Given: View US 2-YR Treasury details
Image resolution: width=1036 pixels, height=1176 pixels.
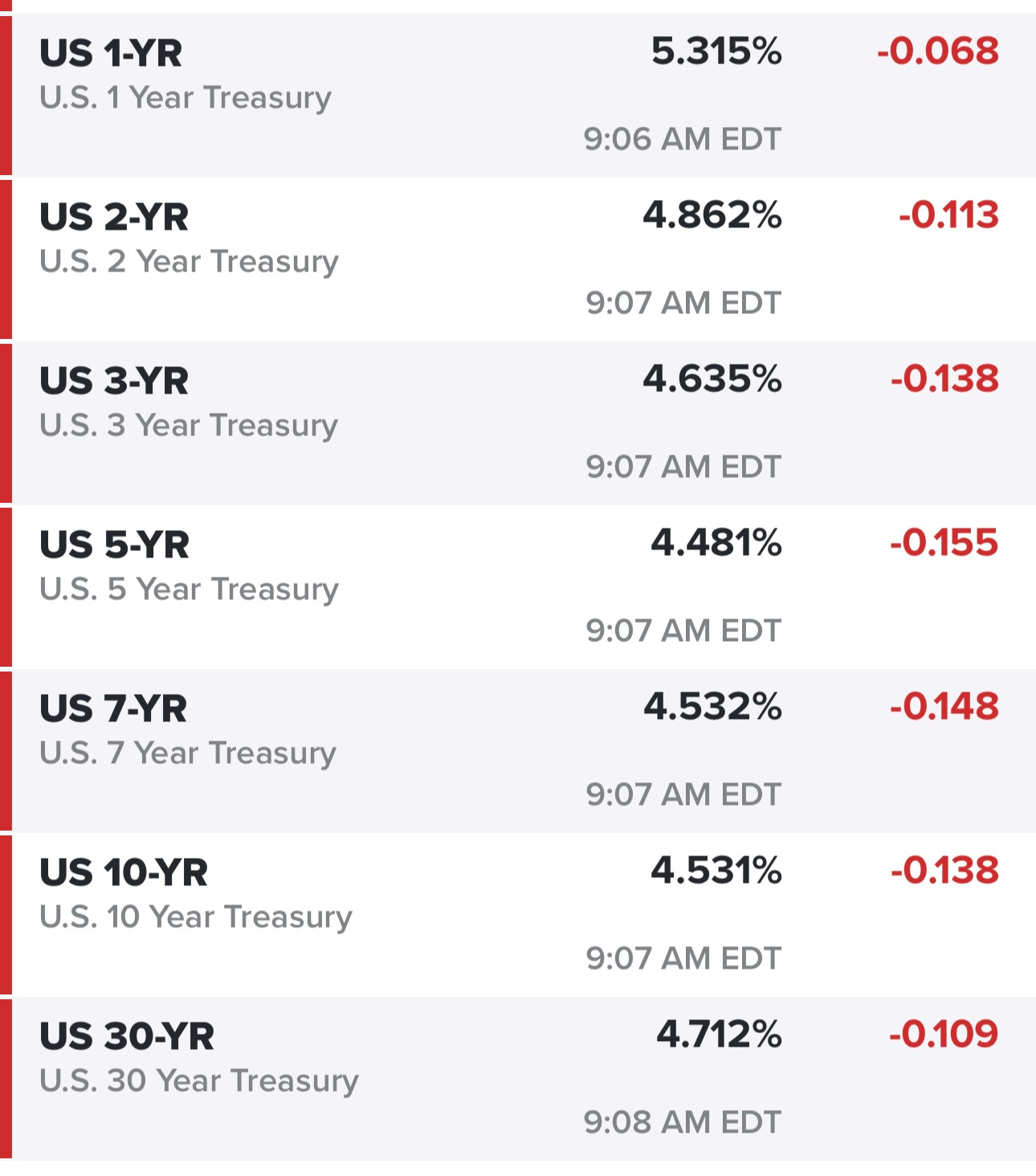Looking at the screenshot, I should 114,218.
